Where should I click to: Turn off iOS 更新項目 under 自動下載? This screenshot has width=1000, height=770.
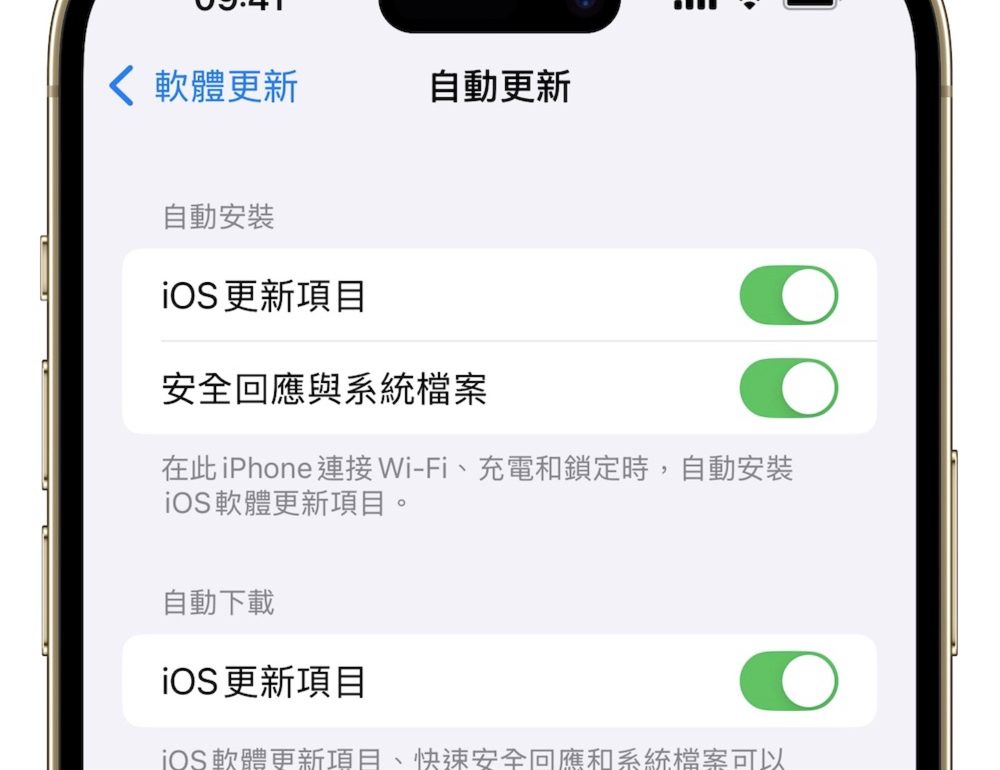[x=788, y=681]
